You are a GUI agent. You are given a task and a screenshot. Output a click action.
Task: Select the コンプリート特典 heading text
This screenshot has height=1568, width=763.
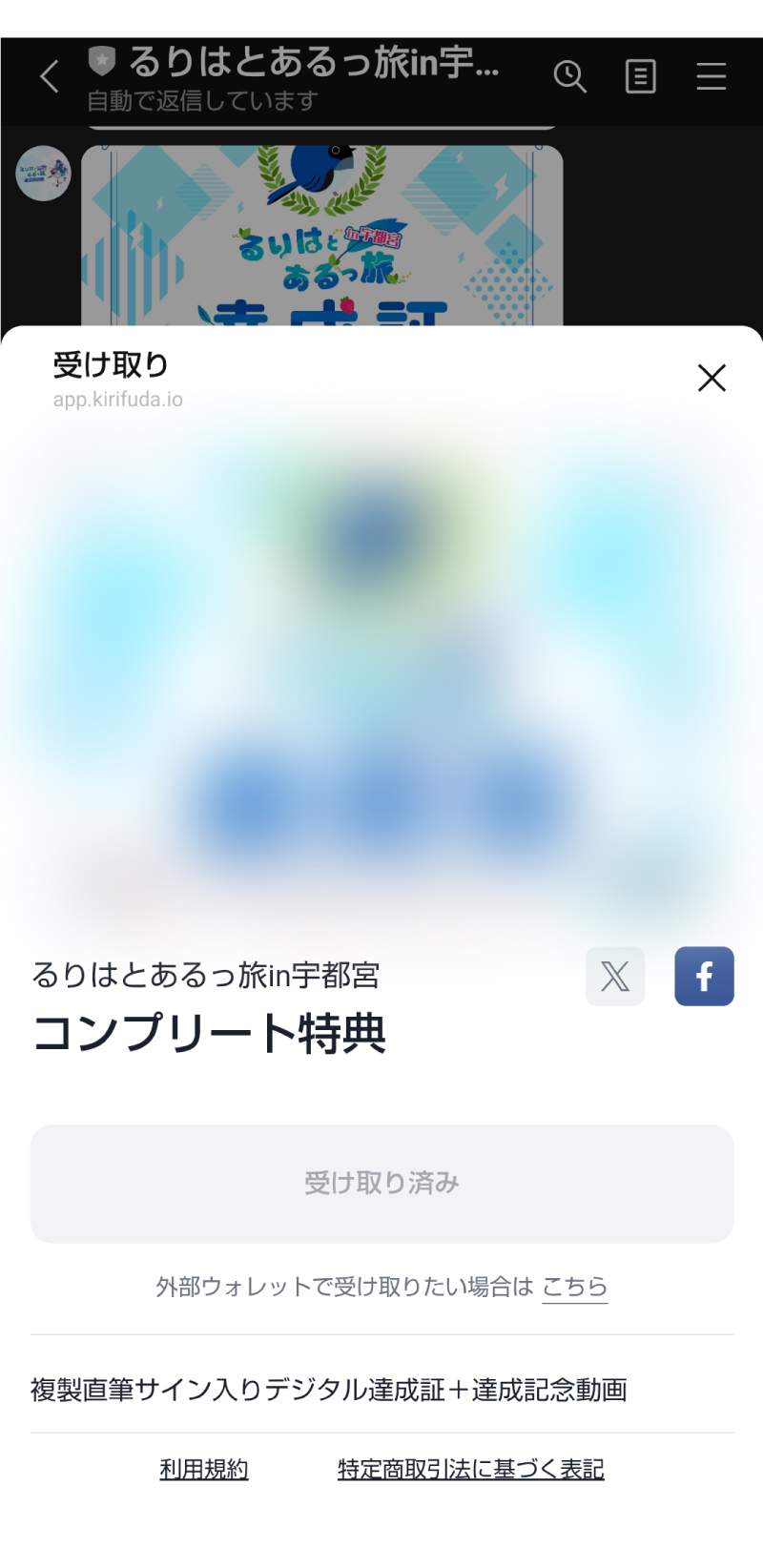(x=208, y=1039)
